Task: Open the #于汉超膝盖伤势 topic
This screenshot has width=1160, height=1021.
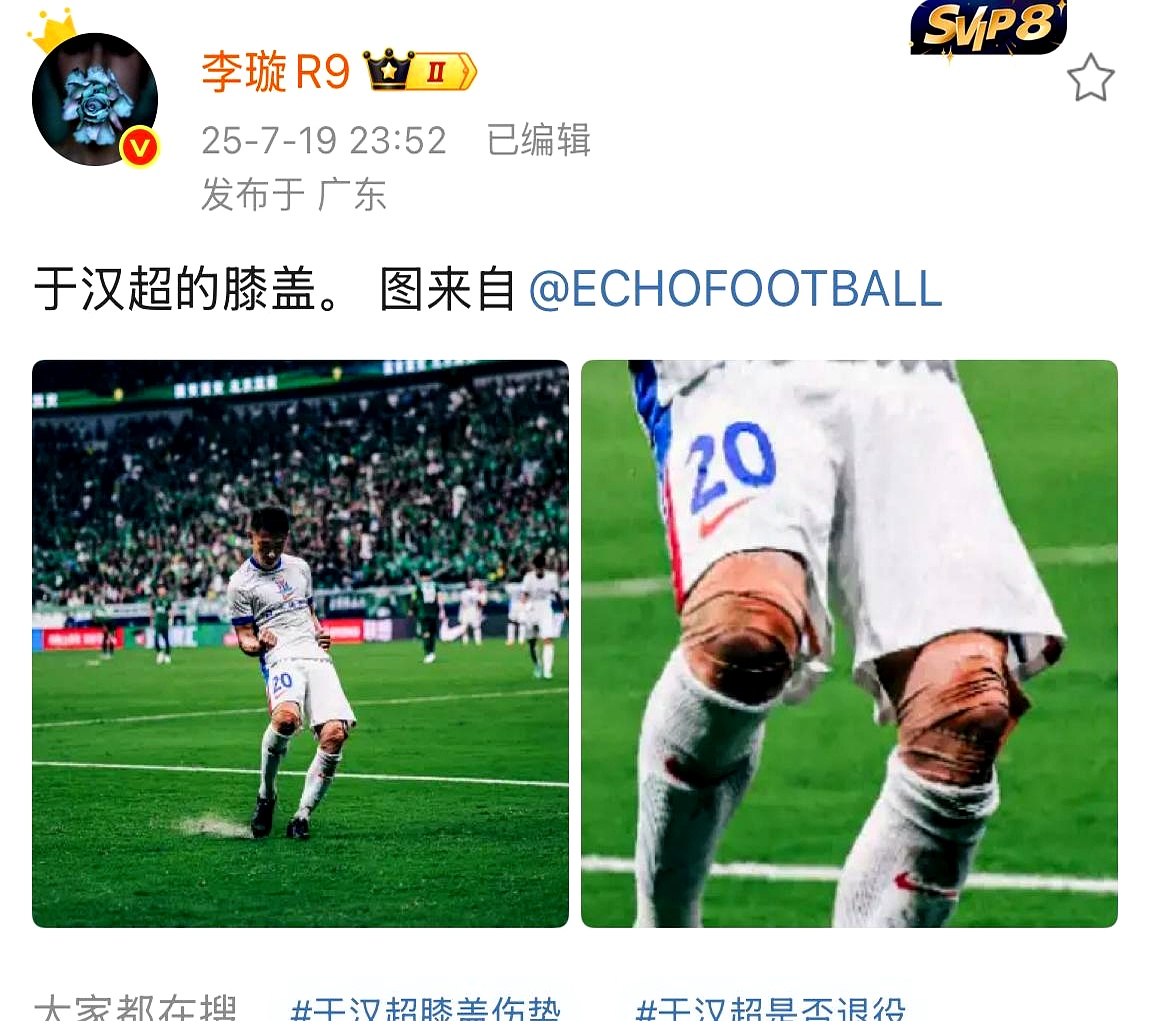Action: 426,1008
